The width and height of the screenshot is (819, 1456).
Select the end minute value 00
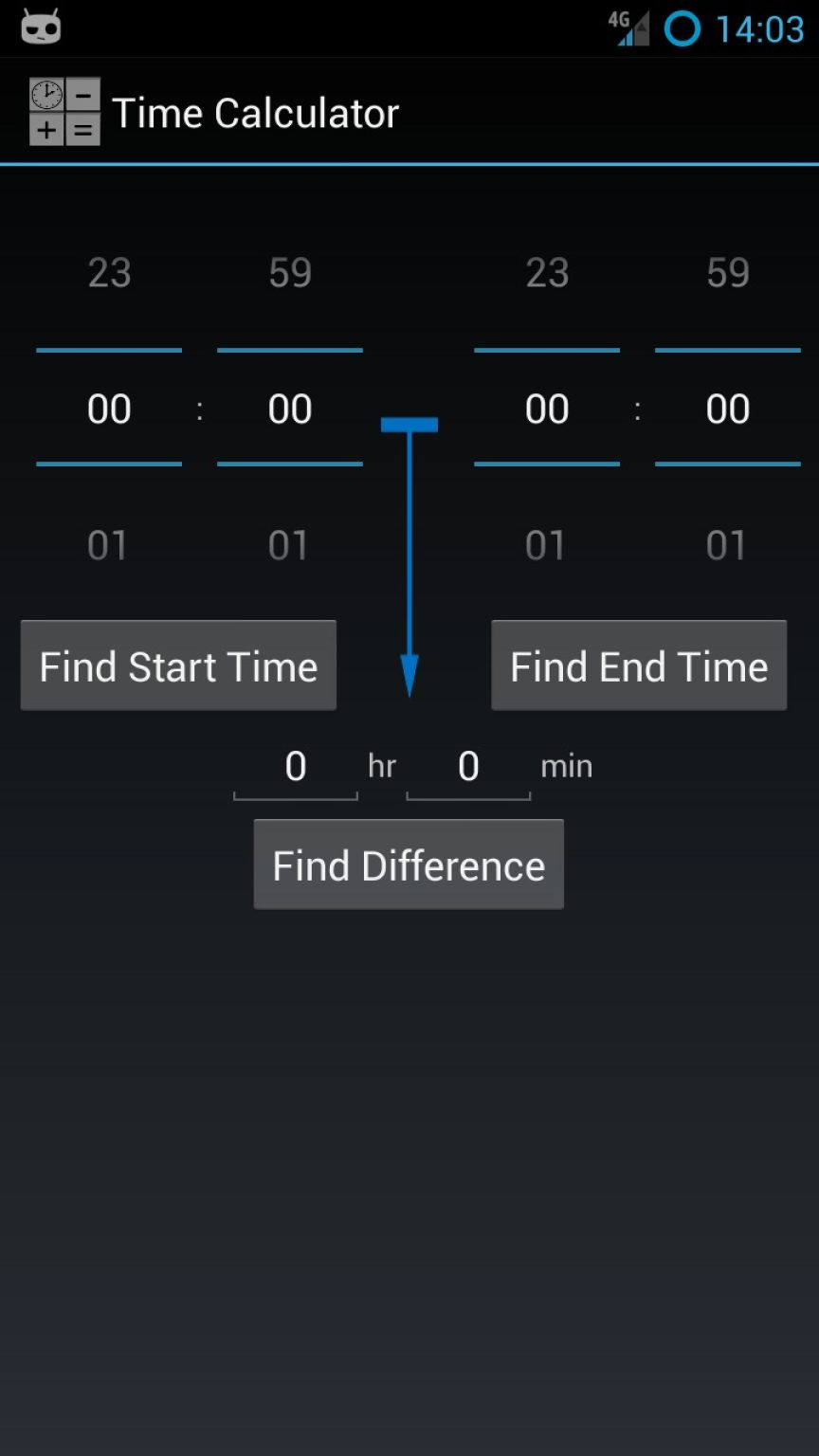point(727,409)
